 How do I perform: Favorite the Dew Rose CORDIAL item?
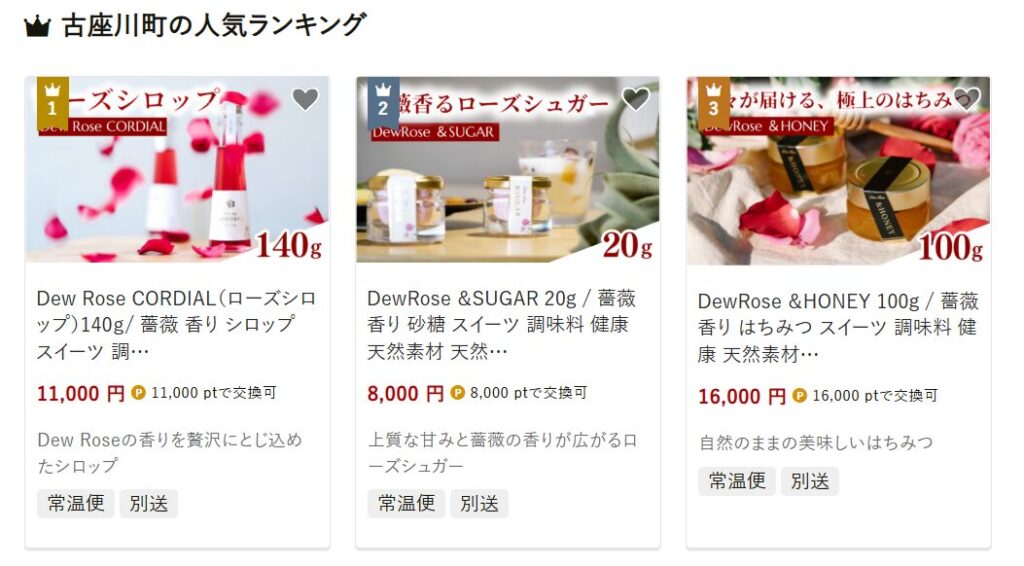tap(305, 99)
